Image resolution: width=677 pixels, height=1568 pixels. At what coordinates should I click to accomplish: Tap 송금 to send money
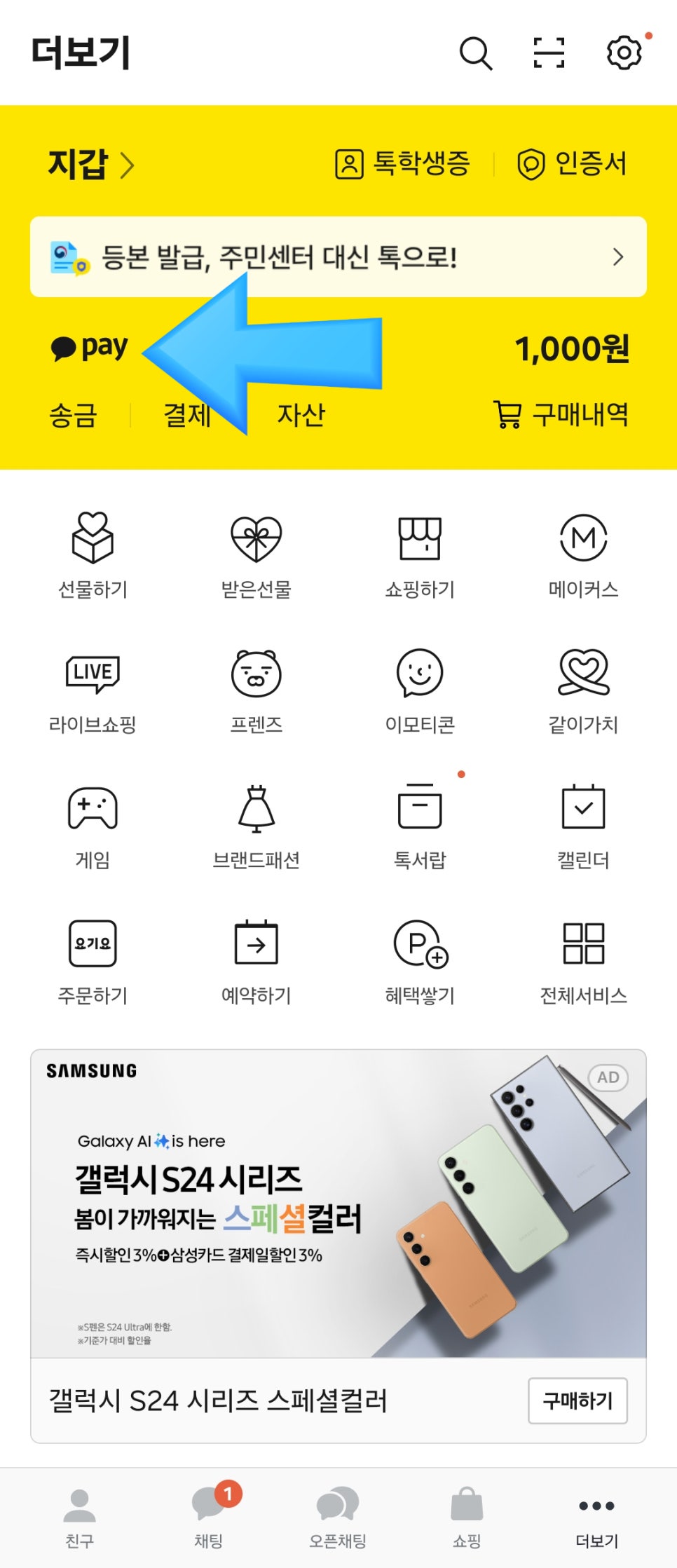[x=73, y=415]
